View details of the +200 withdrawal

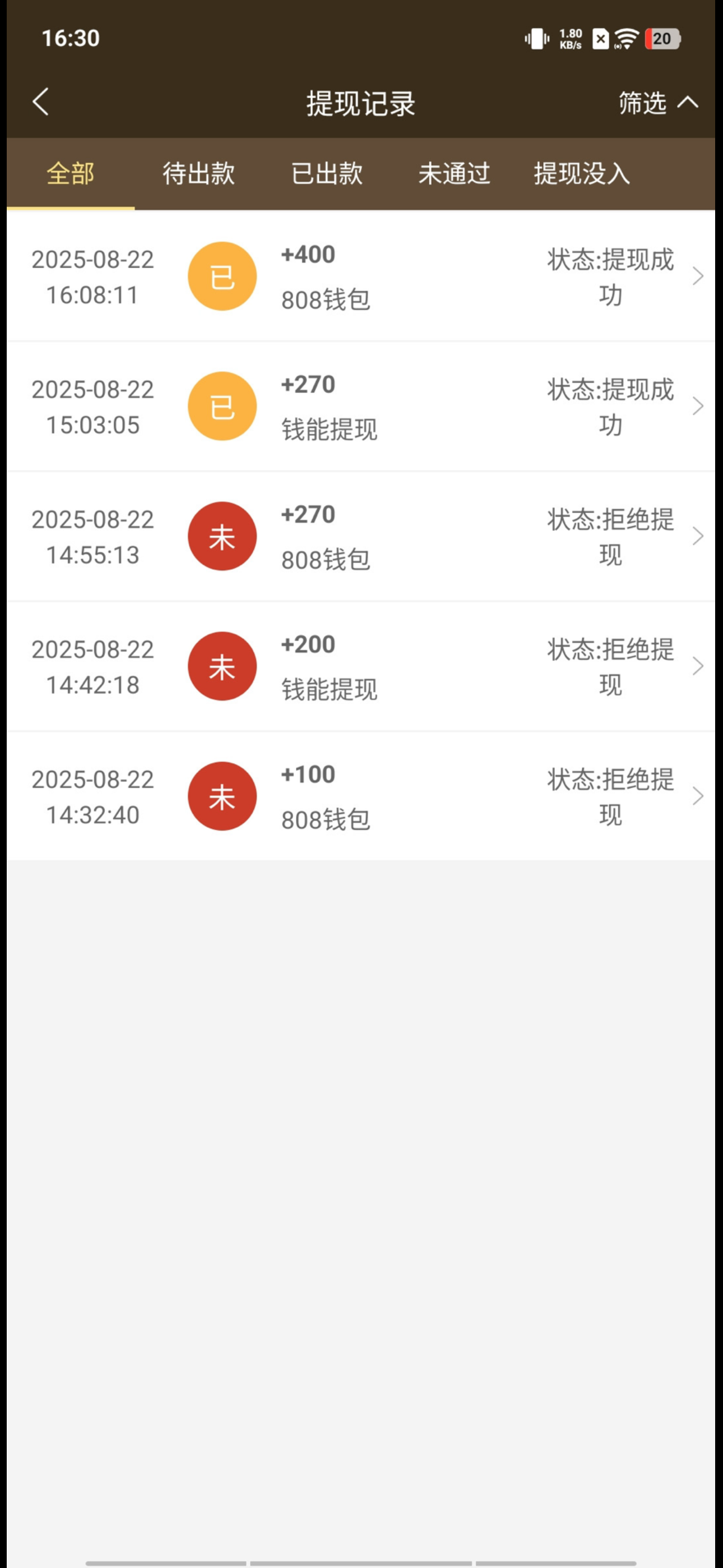pyautogui.click(x=361, y=667)
